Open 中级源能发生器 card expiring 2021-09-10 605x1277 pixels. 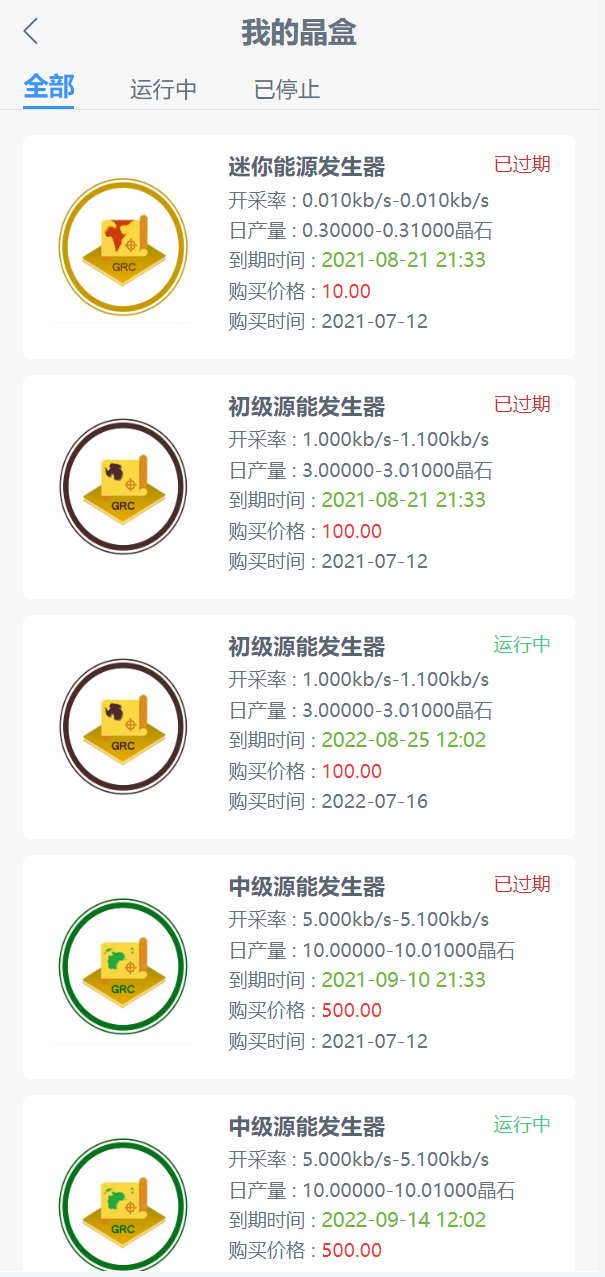tap(298, 967)
